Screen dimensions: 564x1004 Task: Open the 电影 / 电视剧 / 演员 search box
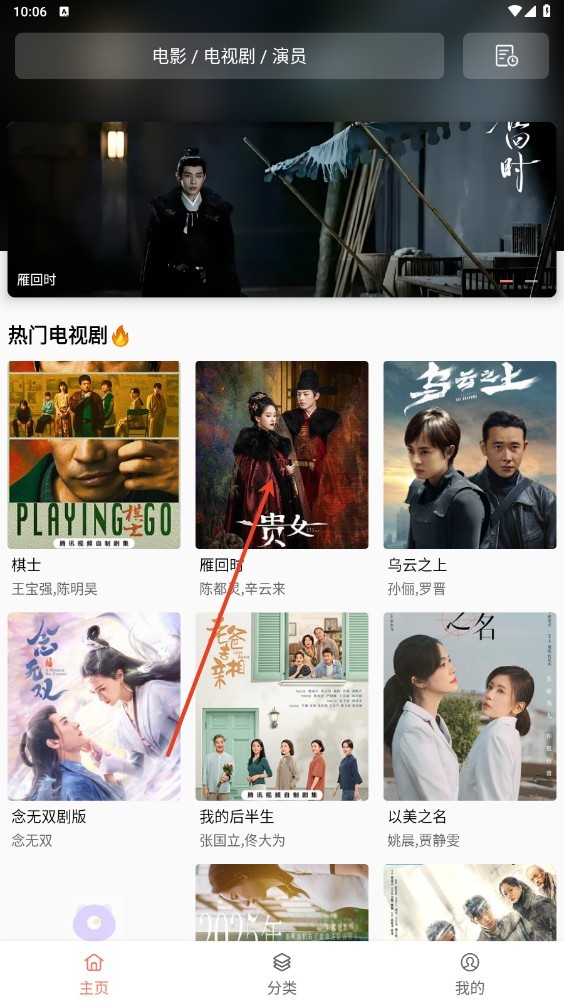[229, 56]
